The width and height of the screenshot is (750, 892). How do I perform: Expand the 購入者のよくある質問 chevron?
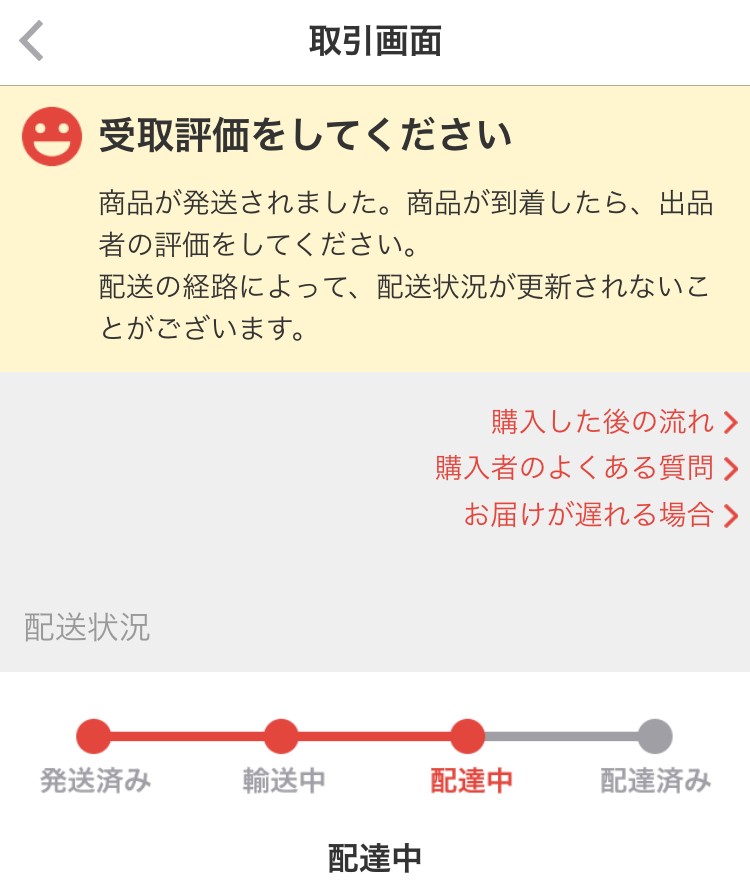(732, 468)
